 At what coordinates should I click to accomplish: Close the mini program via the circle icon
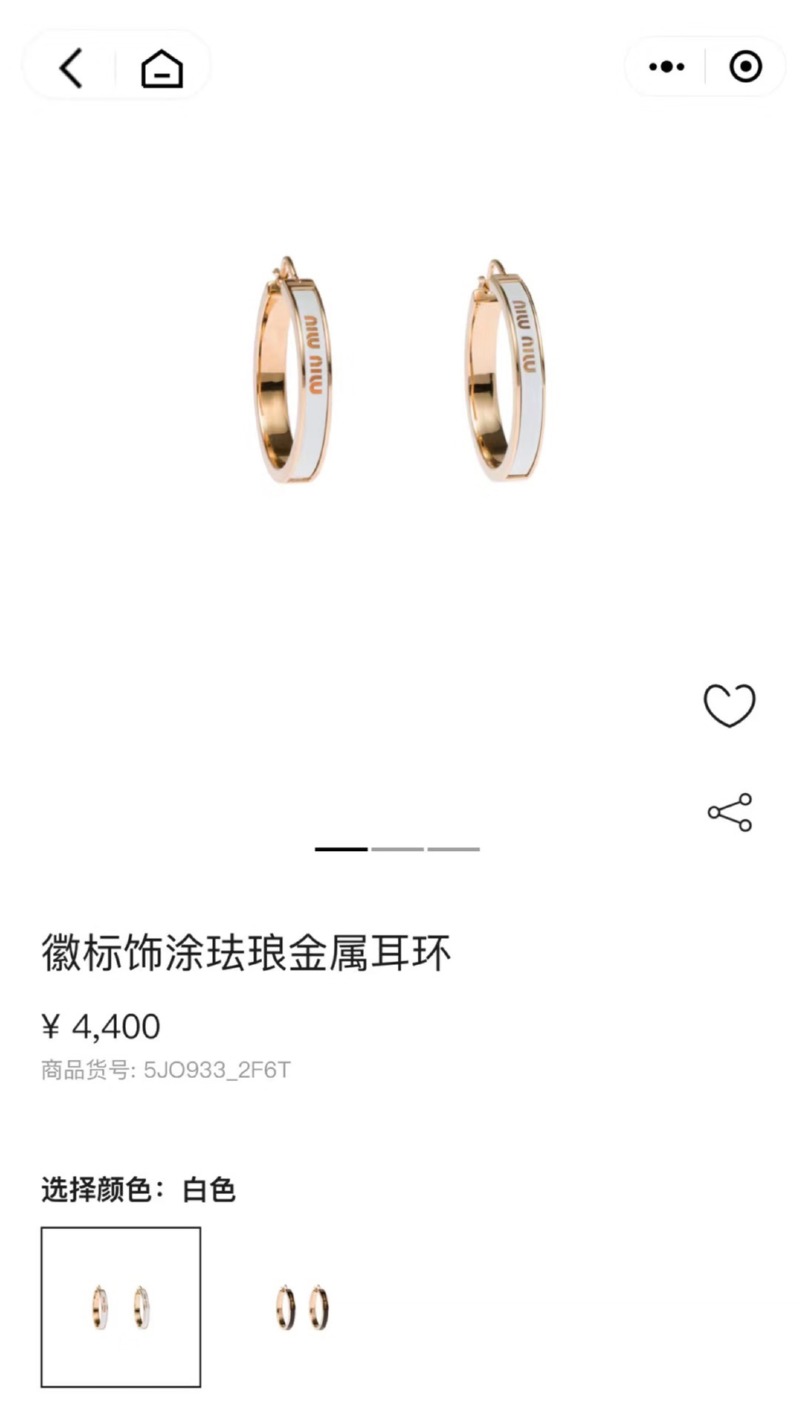coord(745,67)
